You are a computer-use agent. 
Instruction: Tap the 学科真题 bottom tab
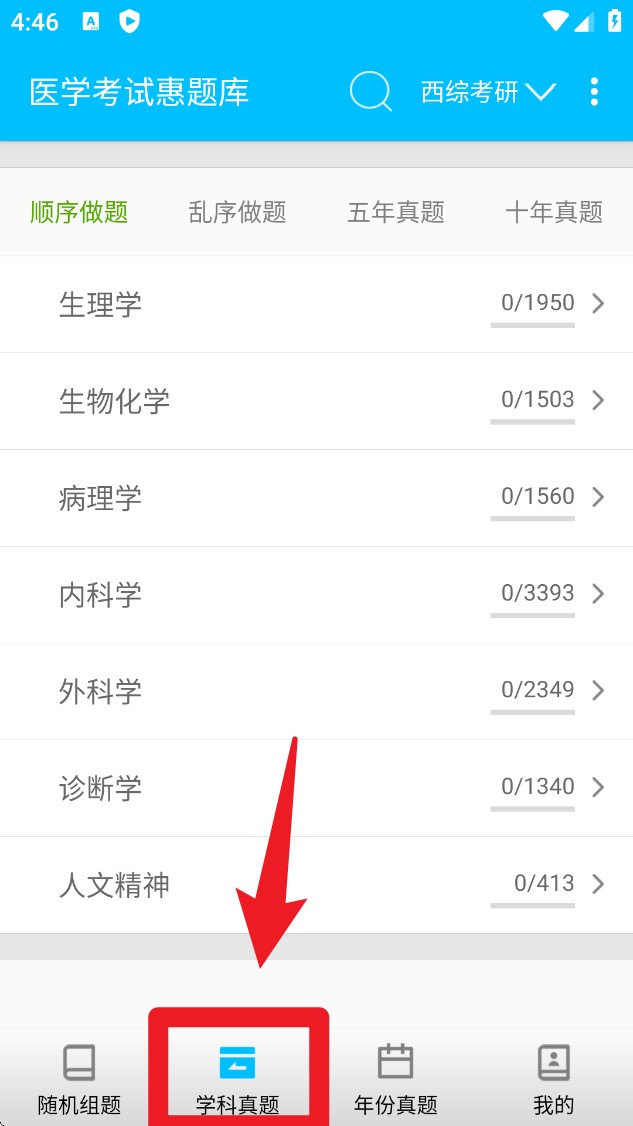coord(237,1077)
